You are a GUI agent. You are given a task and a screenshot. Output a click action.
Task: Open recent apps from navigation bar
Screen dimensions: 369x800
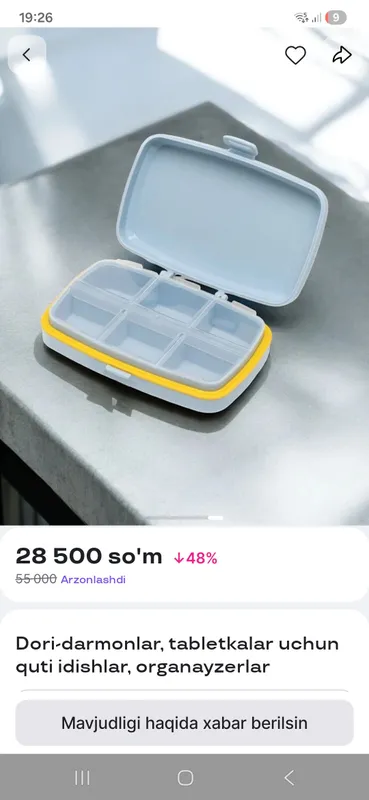pos(82,778)
